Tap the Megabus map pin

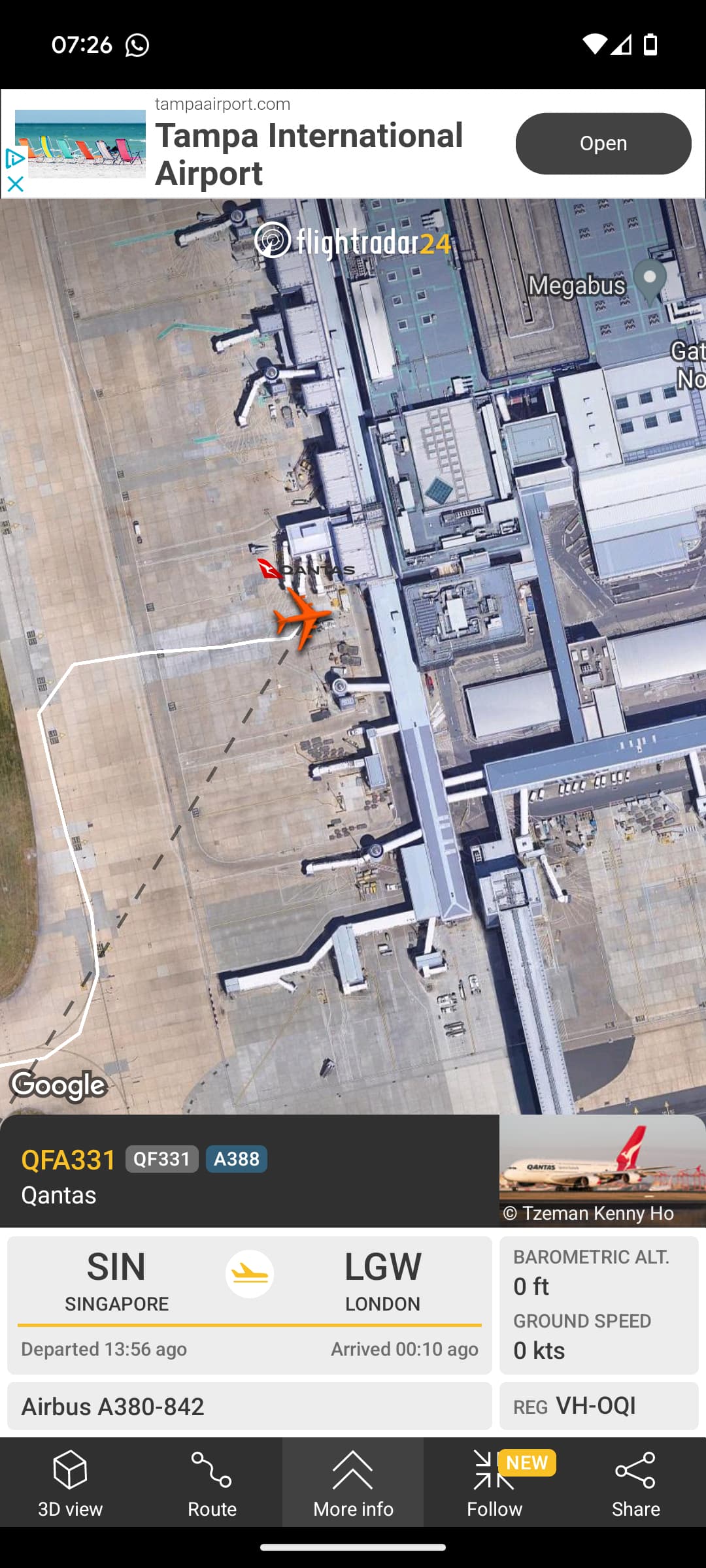[x=650, y=281]
